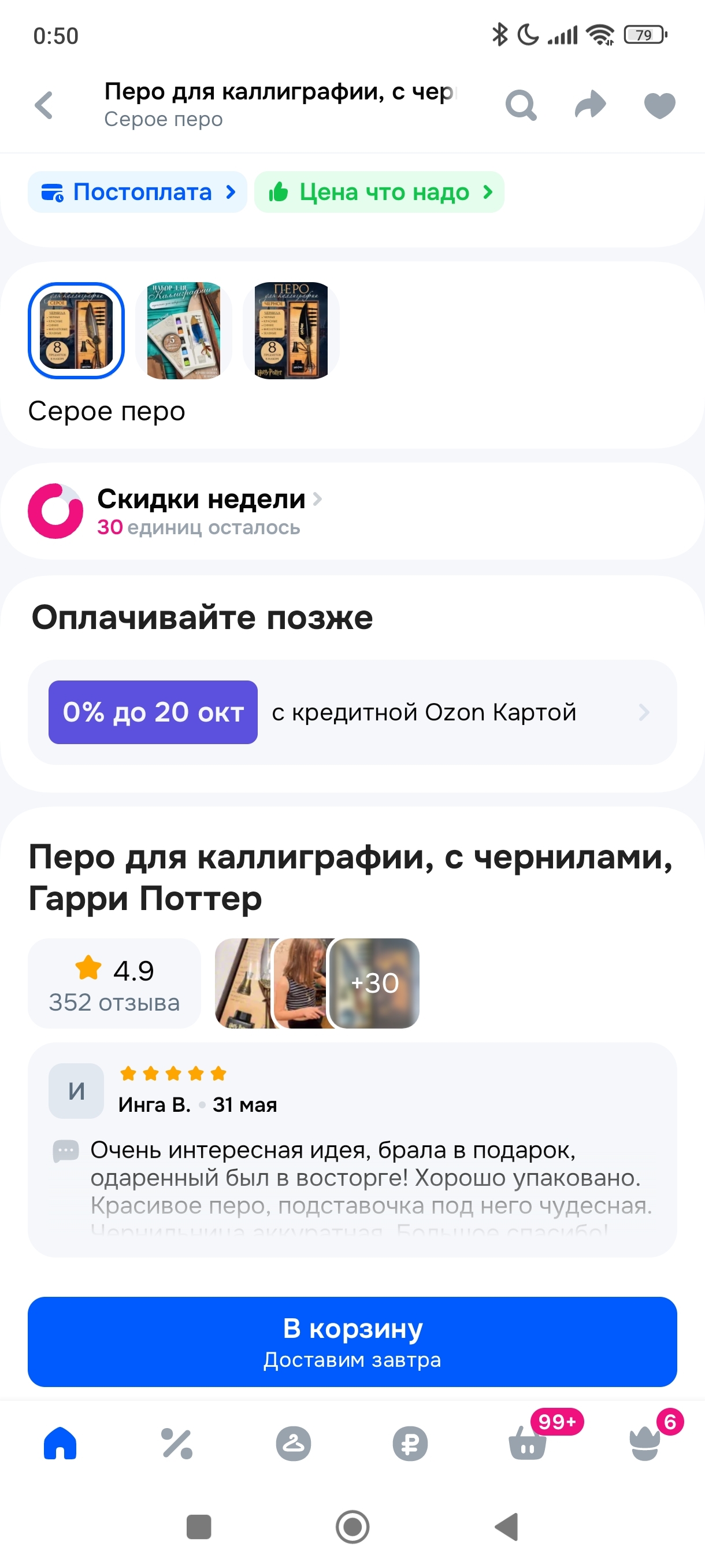This screenshot has width=705, height=1568.
Task: Open Скидки недели promotion
Action: [x=201, y=511]
